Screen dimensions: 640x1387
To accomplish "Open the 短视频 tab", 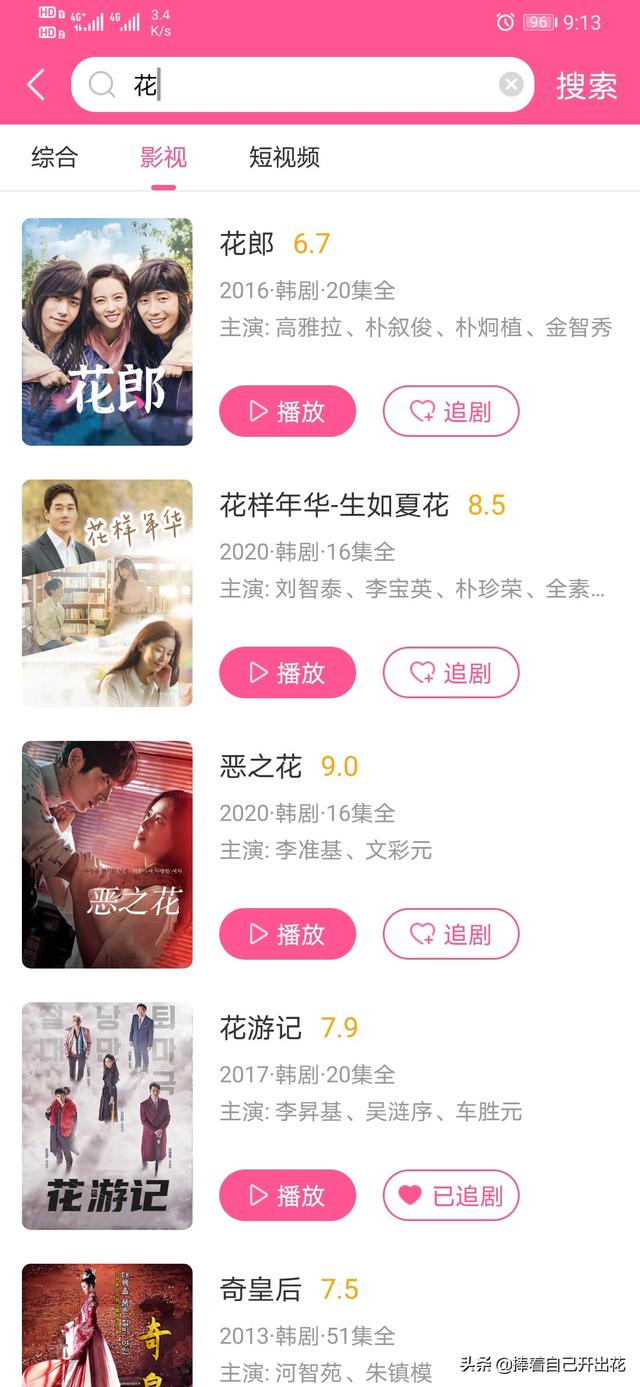I will 284,157.
